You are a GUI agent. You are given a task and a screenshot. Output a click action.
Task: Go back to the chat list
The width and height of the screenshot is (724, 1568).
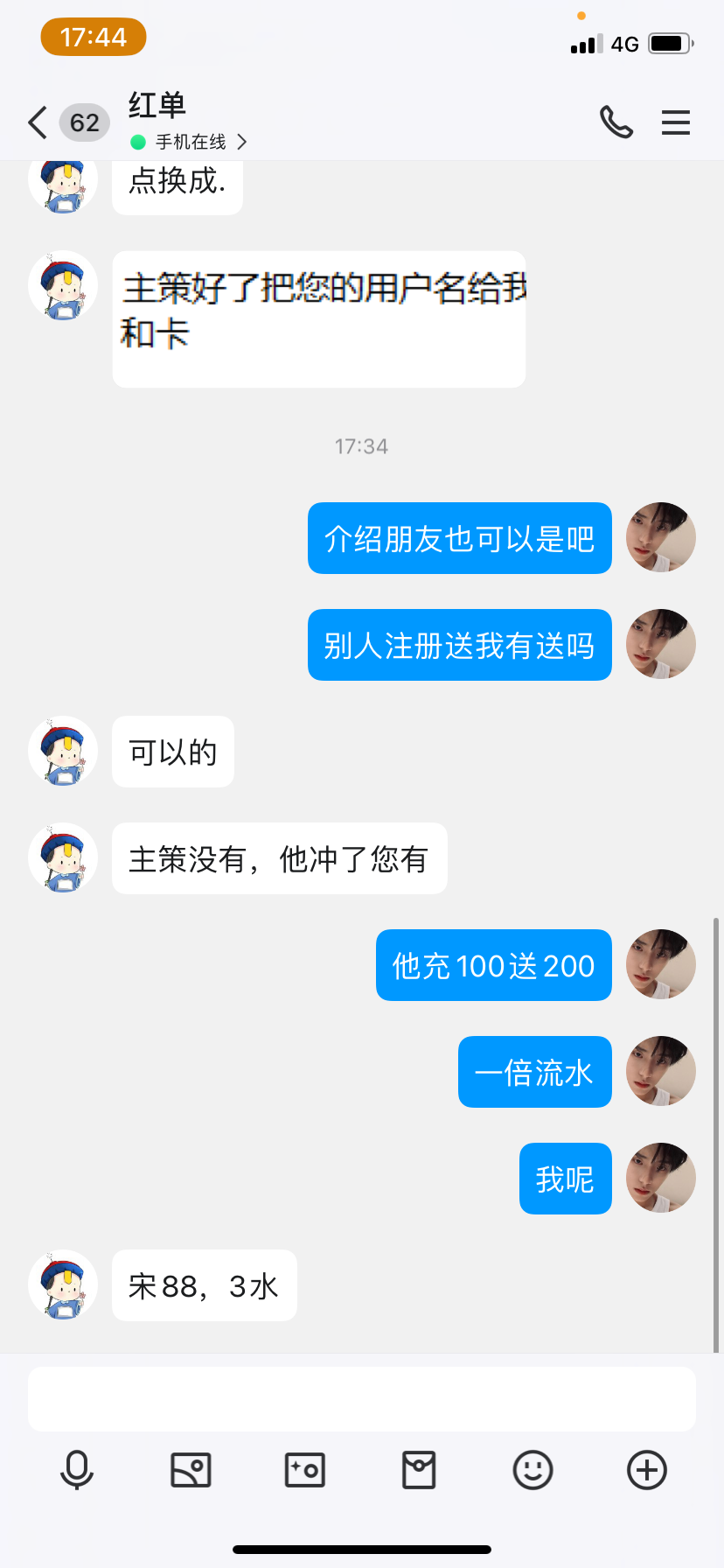click(x=38, y=122)
